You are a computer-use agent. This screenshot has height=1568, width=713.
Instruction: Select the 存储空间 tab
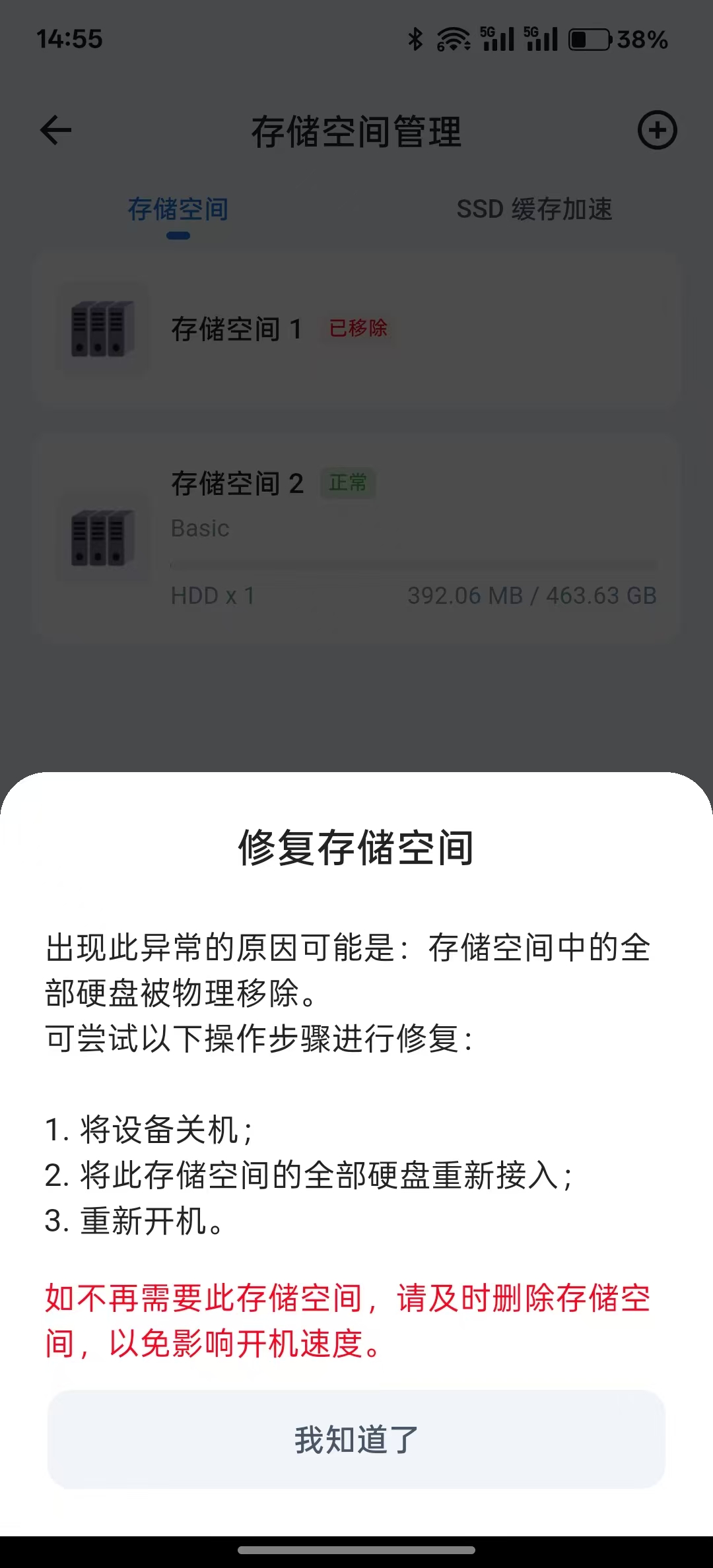point(178,210)
